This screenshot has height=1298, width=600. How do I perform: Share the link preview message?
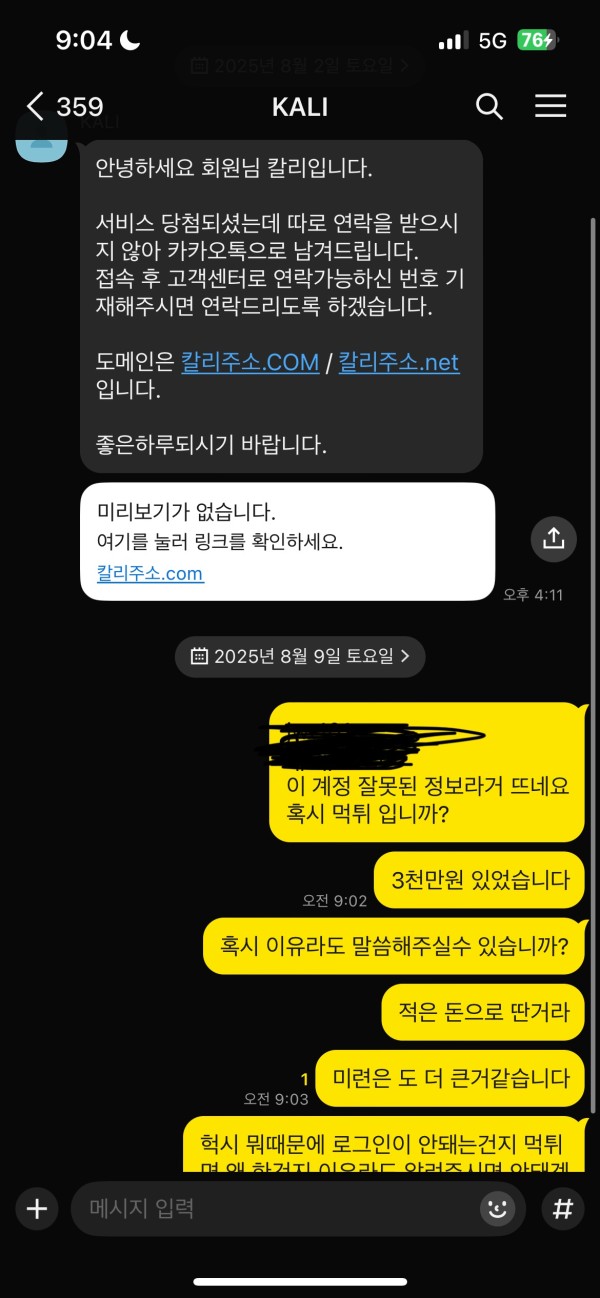click(554, 539)
